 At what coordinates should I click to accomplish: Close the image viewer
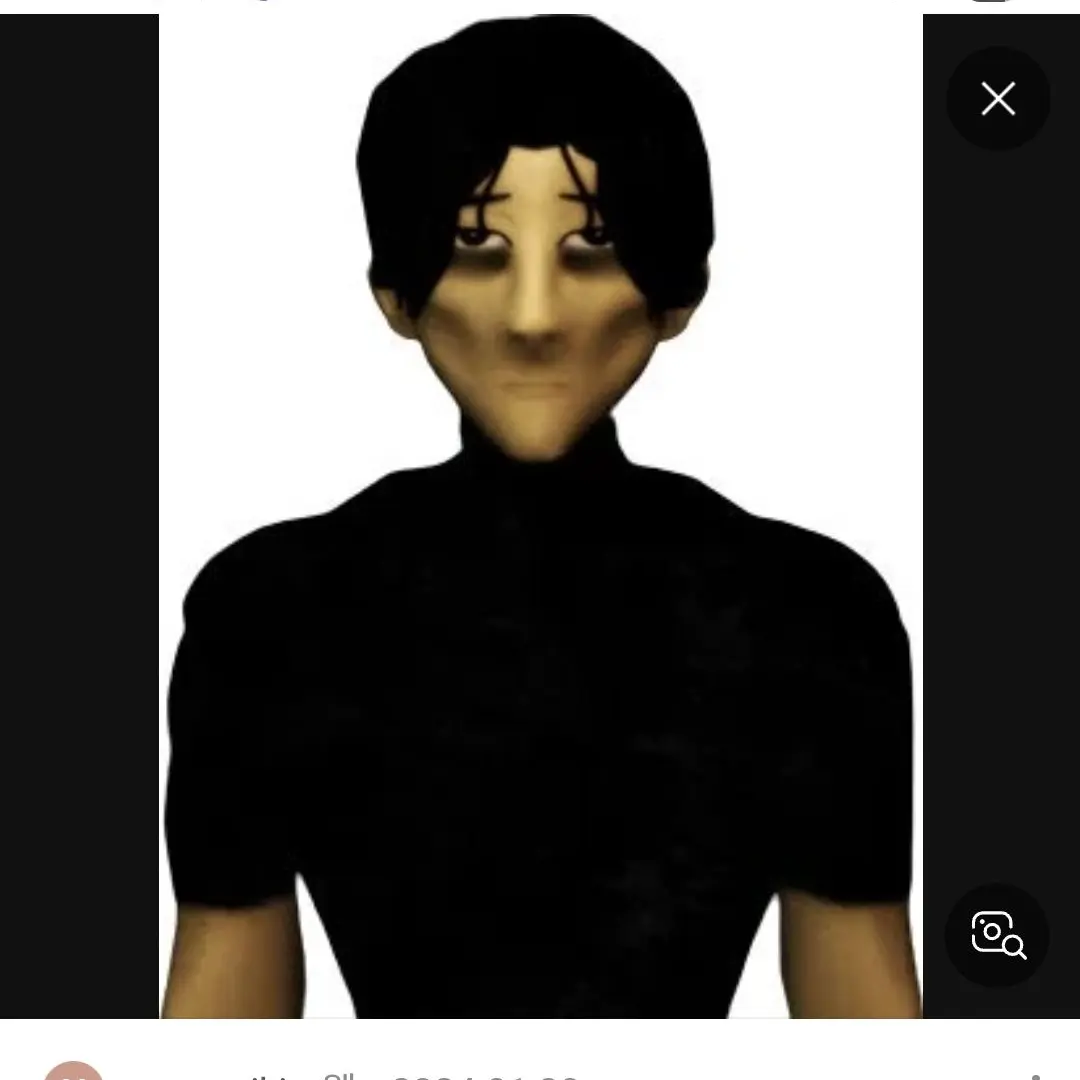[998, 99]
